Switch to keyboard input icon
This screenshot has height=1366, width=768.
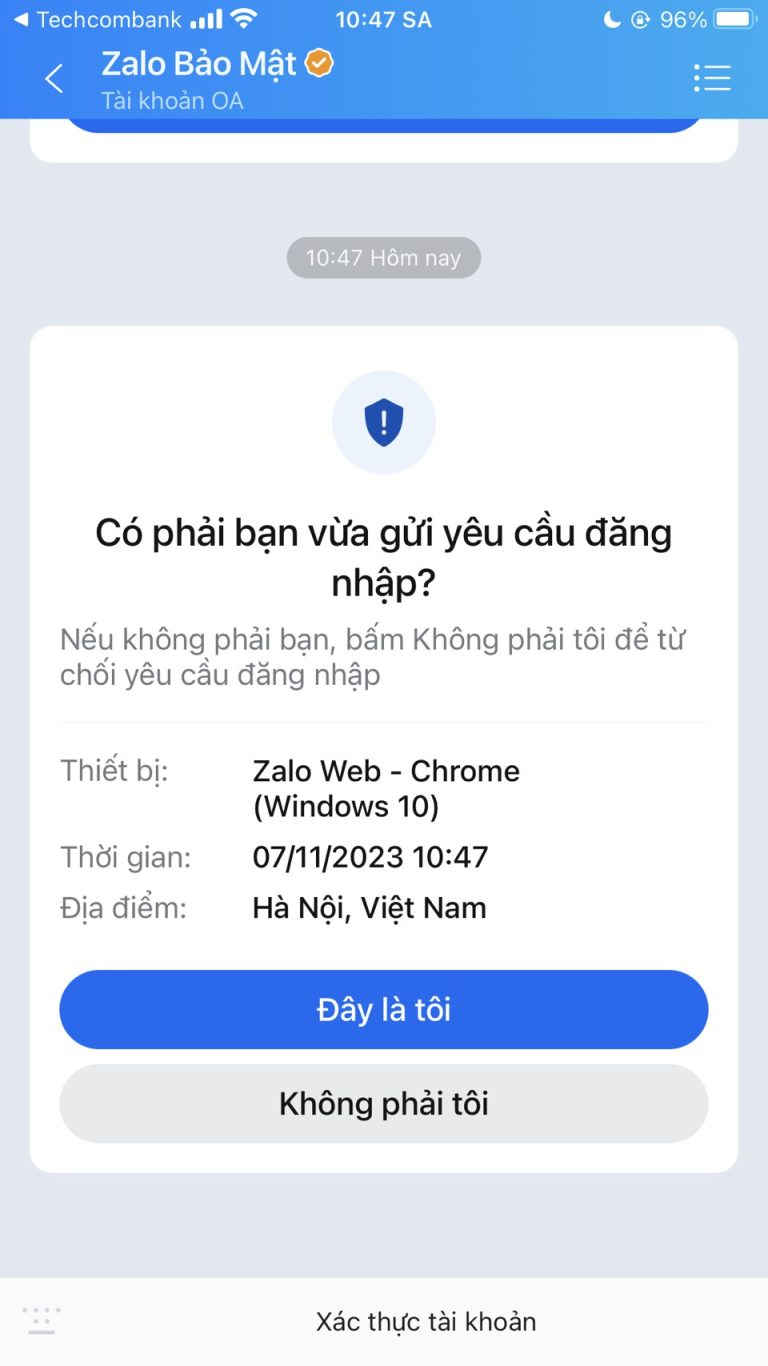click(41, 1321)
